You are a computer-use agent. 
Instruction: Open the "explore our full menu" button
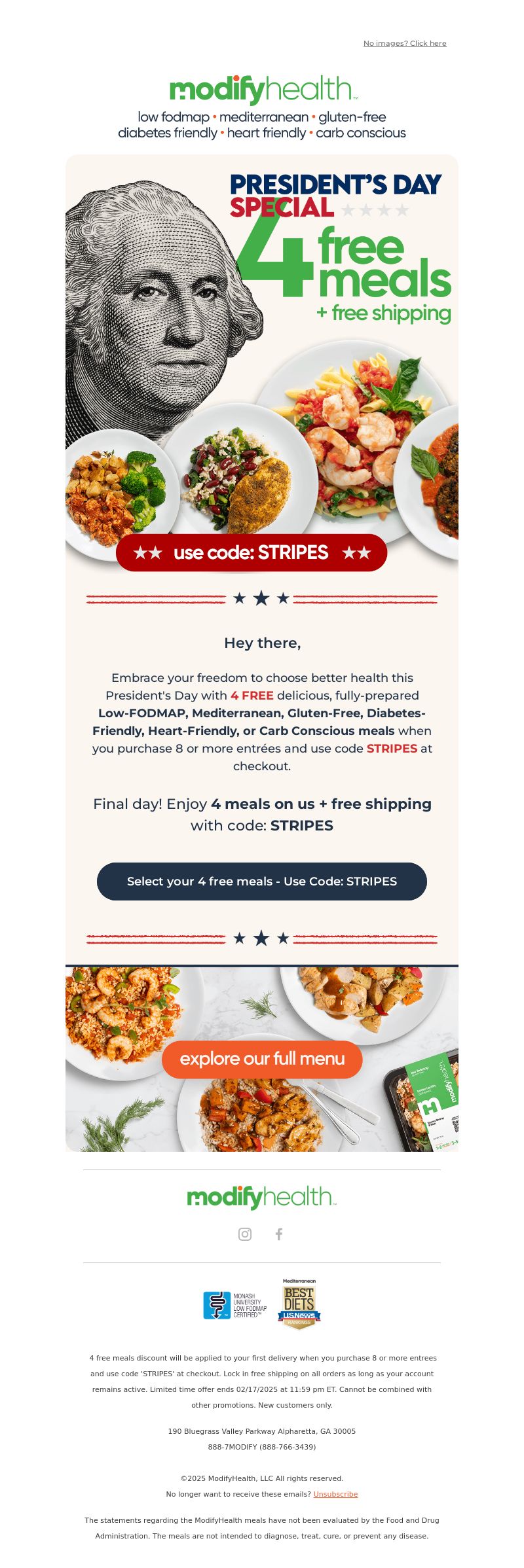(262, 1059)
